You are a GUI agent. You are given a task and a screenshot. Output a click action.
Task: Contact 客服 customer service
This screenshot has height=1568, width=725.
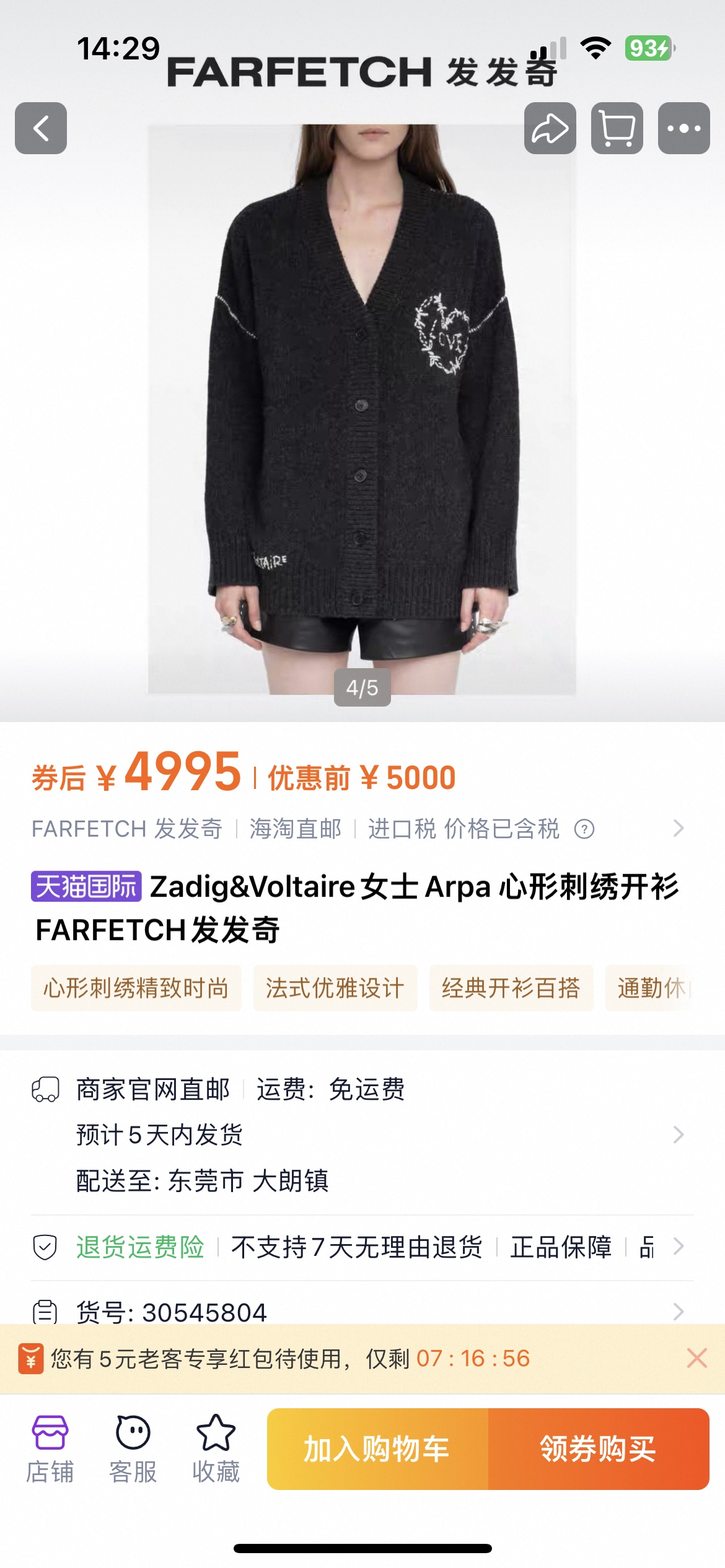tap(133, 1449)
